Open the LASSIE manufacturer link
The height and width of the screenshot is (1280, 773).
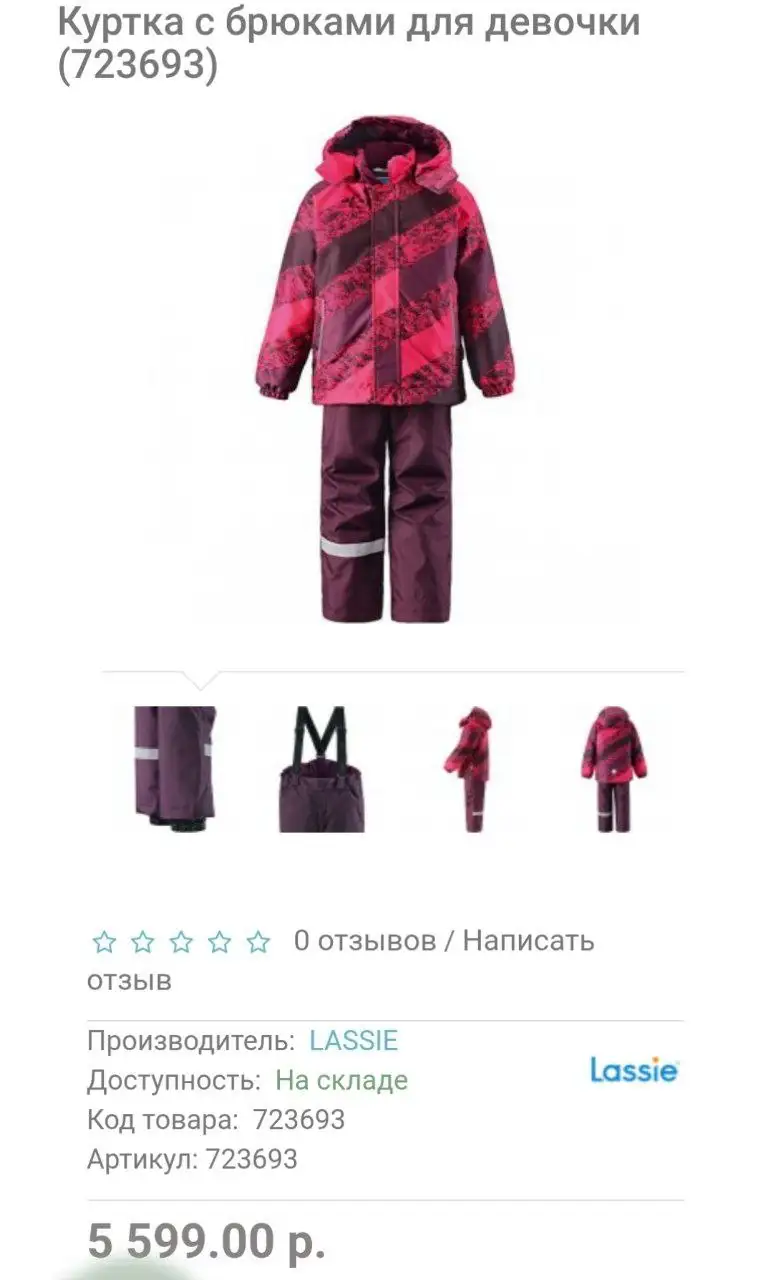pos(353,1041)
